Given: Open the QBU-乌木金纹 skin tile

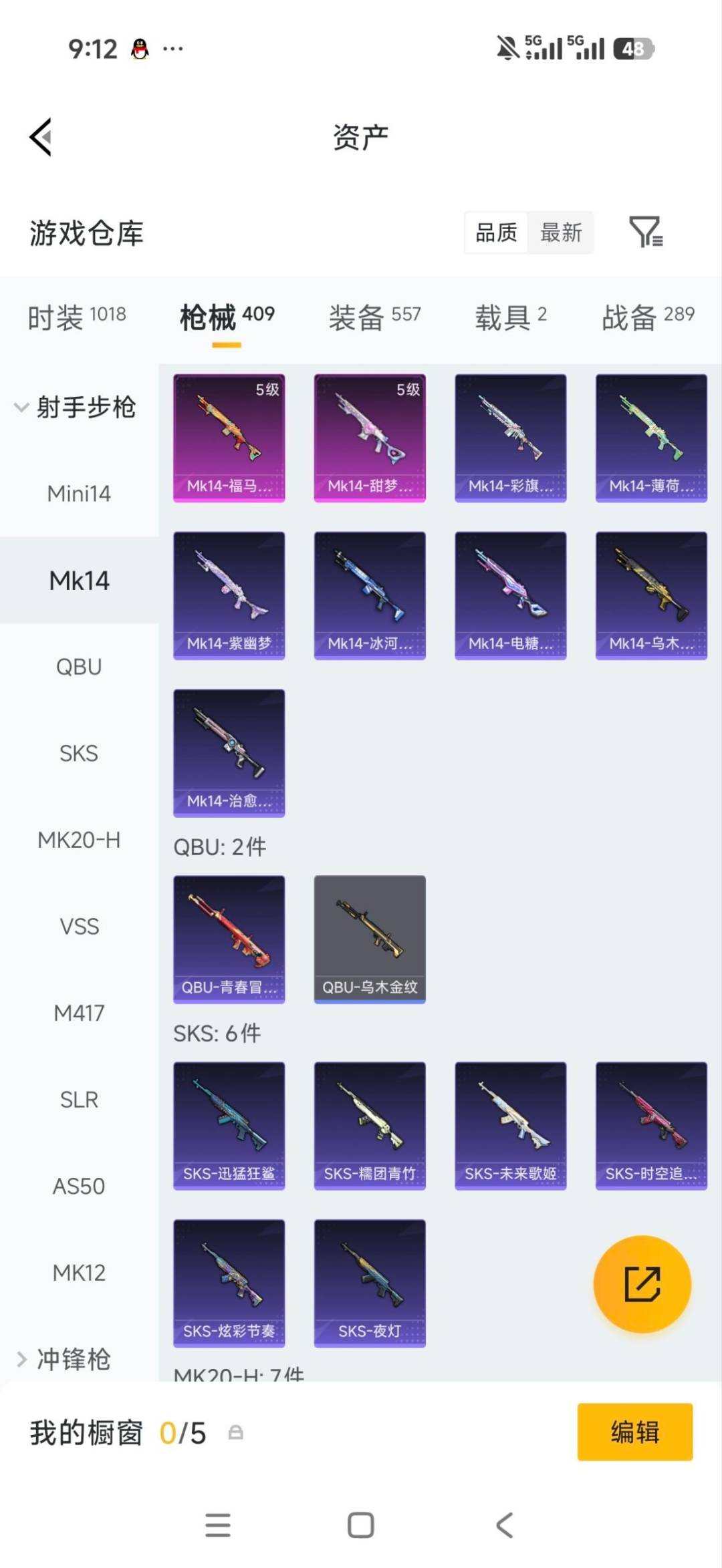Looking at the screenshot, I should (x=370, y=939).
